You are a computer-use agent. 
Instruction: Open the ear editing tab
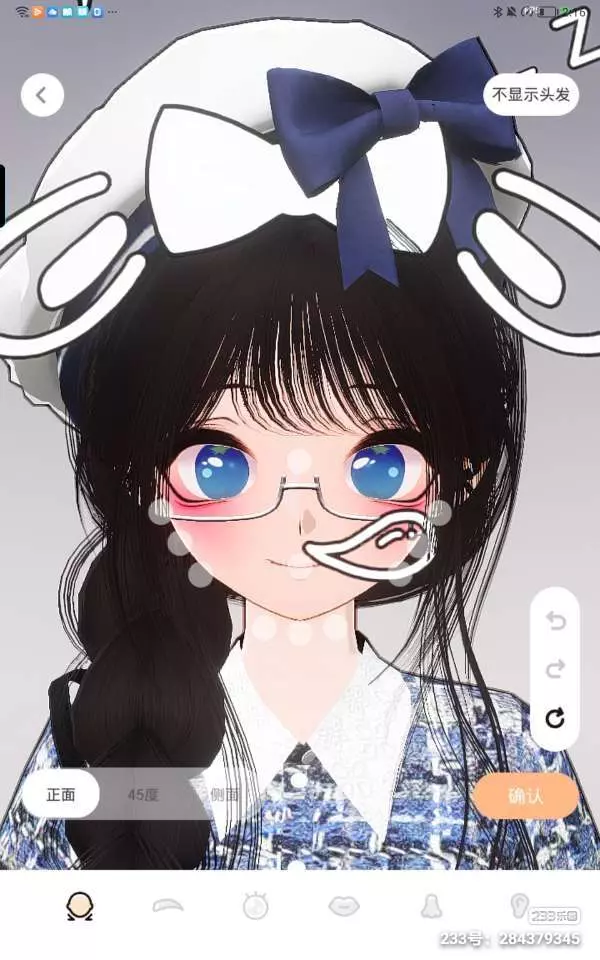pyautogui.click(x=519, y=905)
